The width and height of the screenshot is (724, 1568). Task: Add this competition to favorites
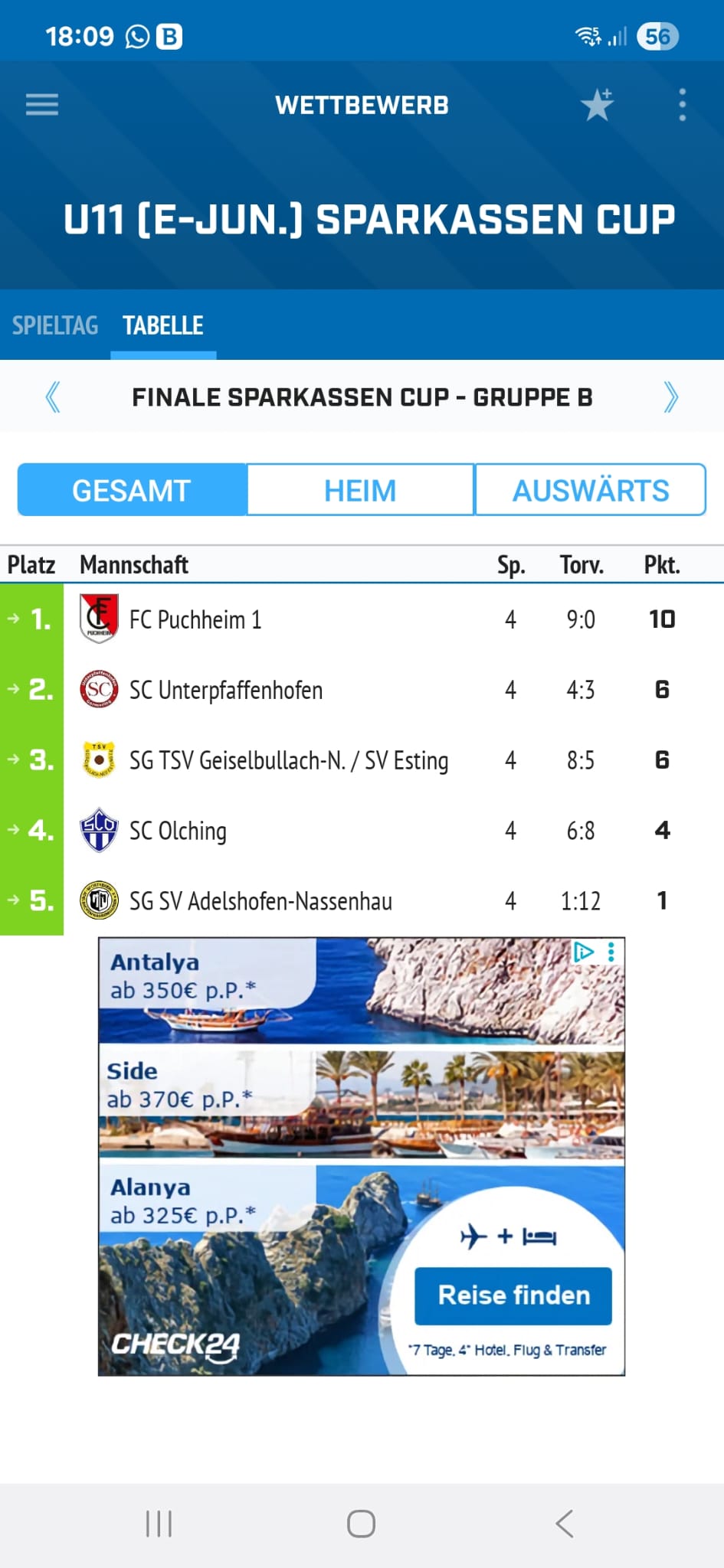pos(598,104)
